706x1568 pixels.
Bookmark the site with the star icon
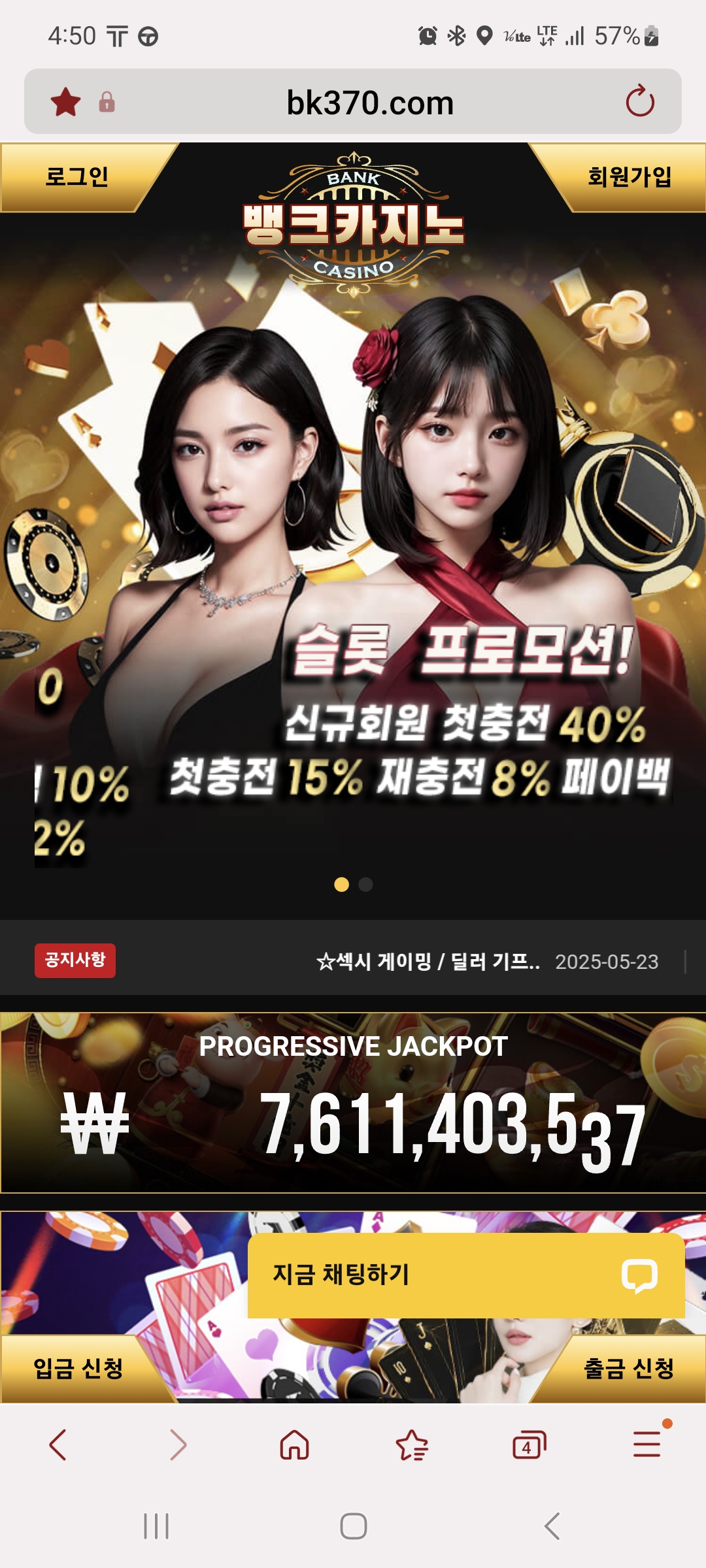[x=66, y=102]
